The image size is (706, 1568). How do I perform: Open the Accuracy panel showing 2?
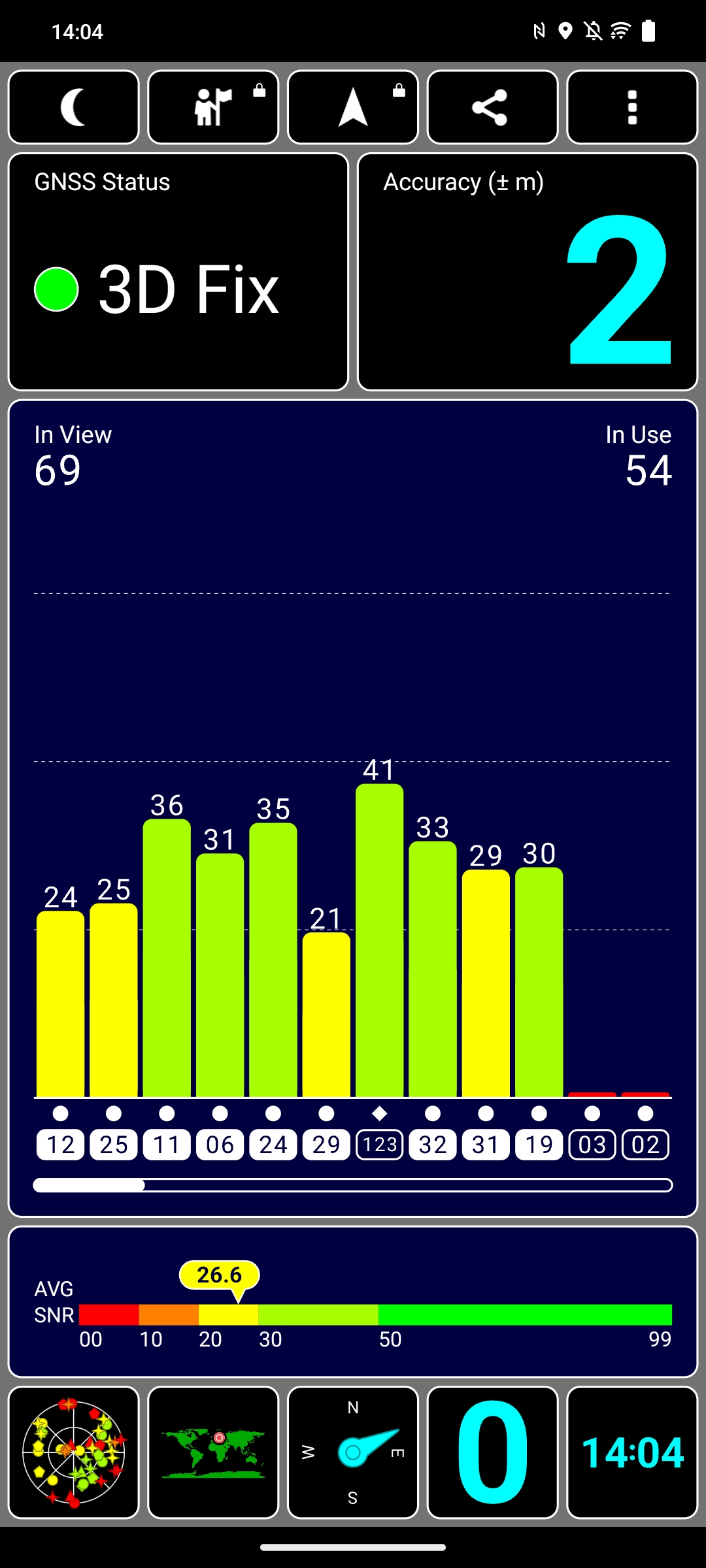tap(528, 272)
